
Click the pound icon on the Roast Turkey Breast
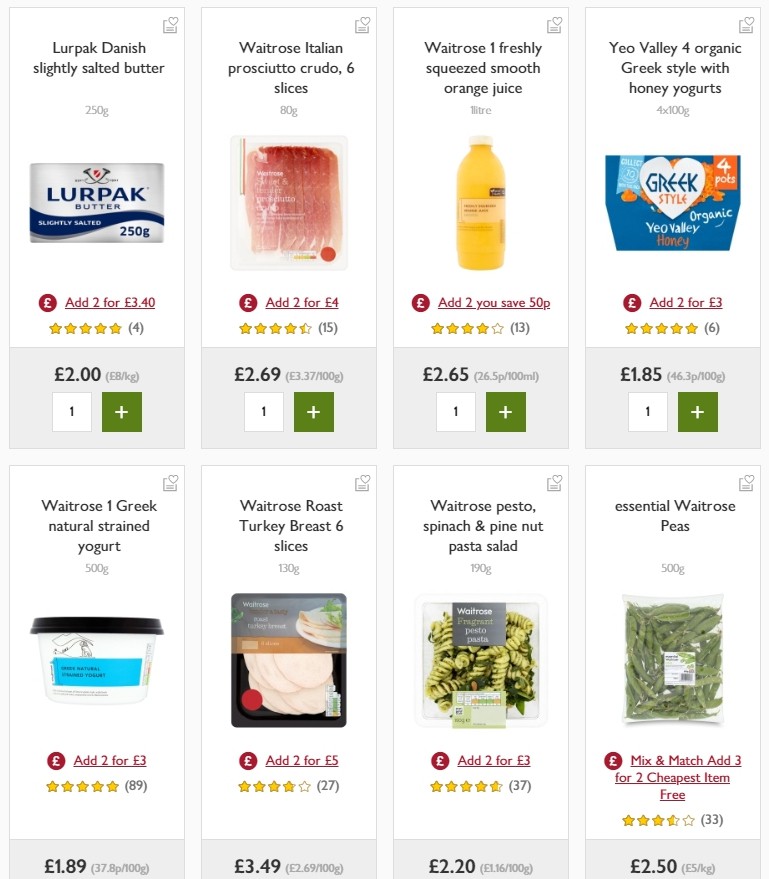point(247,760)
